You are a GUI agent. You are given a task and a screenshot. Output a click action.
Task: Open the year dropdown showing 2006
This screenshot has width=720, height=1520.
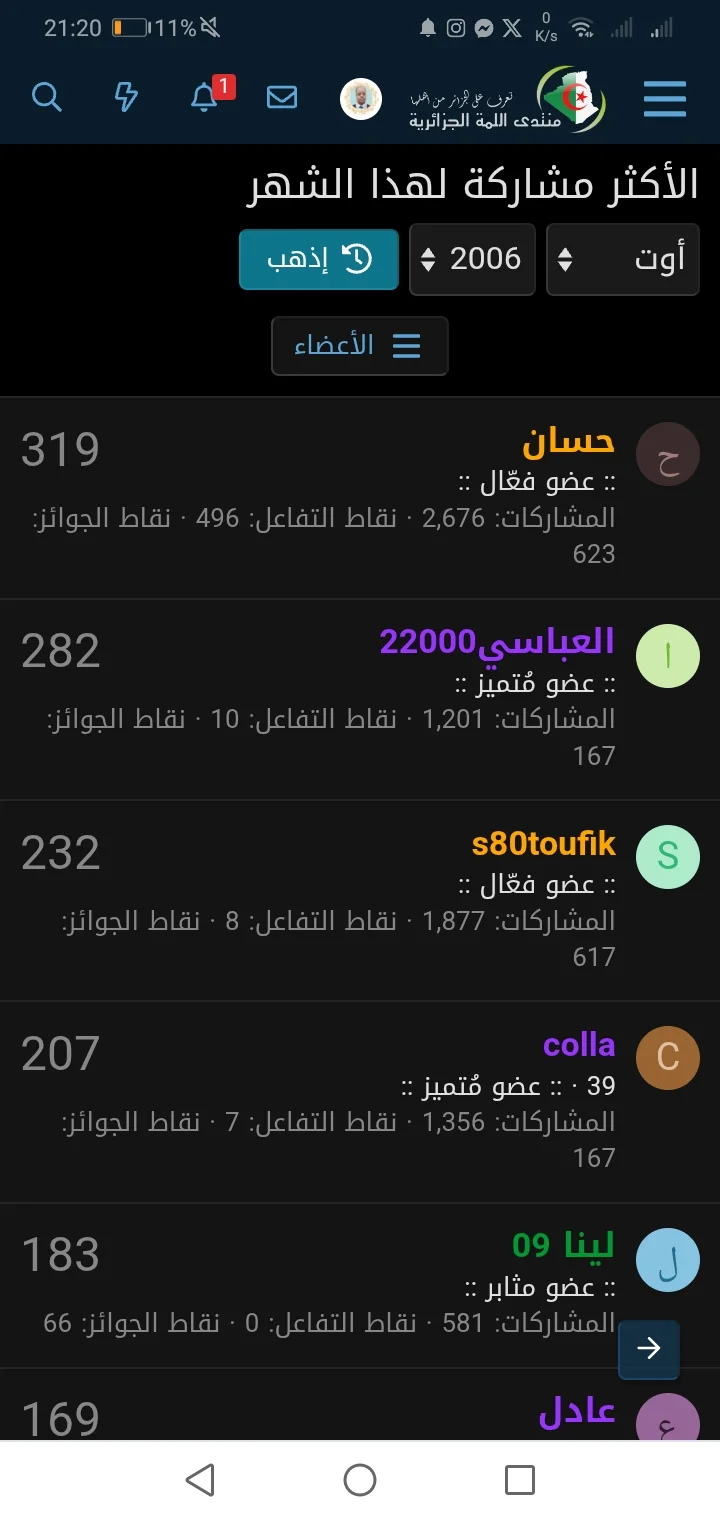(x=472, y=259)
